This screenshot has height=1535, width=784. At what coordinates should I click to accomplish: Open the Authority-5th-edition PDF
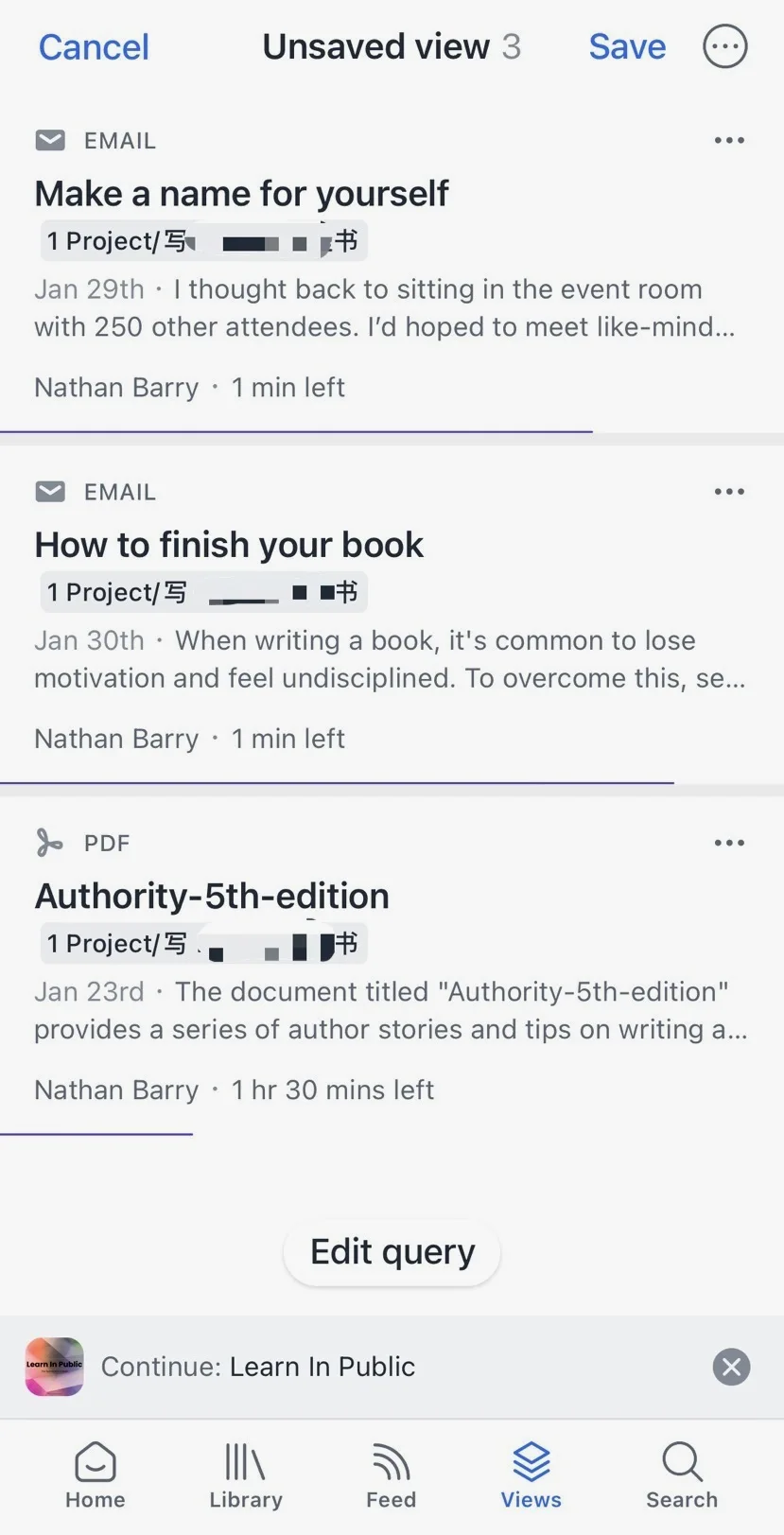tap(212, 896)
